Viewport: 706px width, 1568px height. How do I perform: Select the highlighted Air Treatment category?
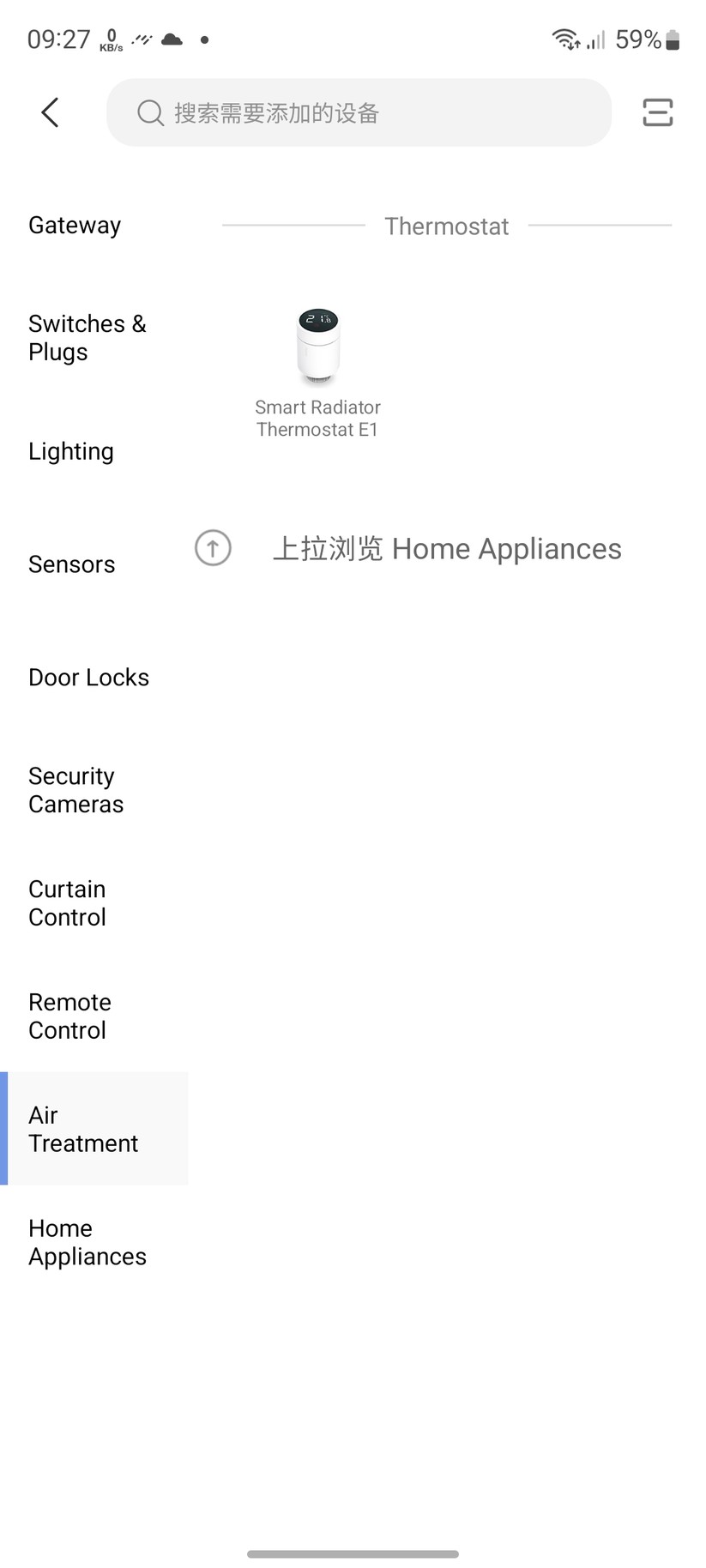[82, 1128]
